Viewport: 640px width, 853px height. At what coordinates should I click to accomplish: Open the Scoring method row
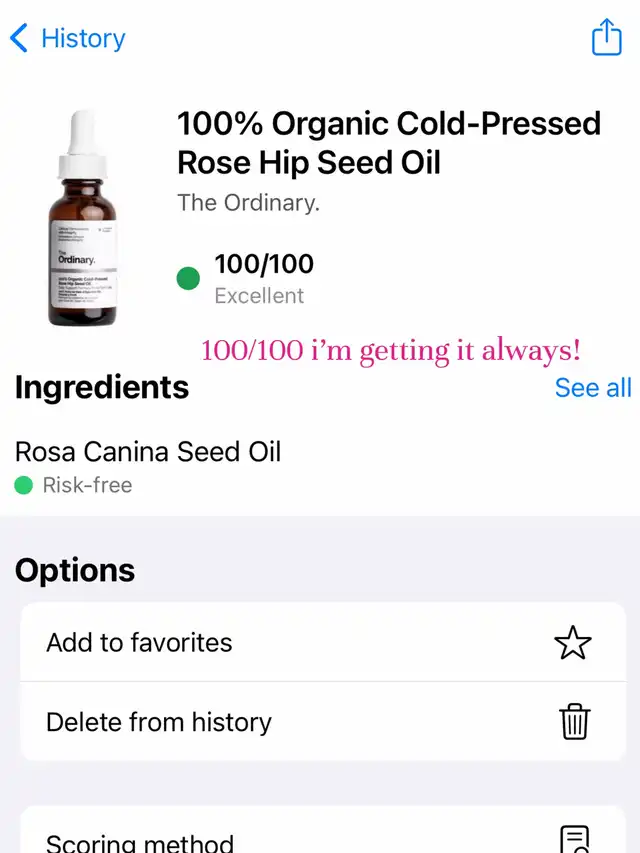(x=320, y=838)
